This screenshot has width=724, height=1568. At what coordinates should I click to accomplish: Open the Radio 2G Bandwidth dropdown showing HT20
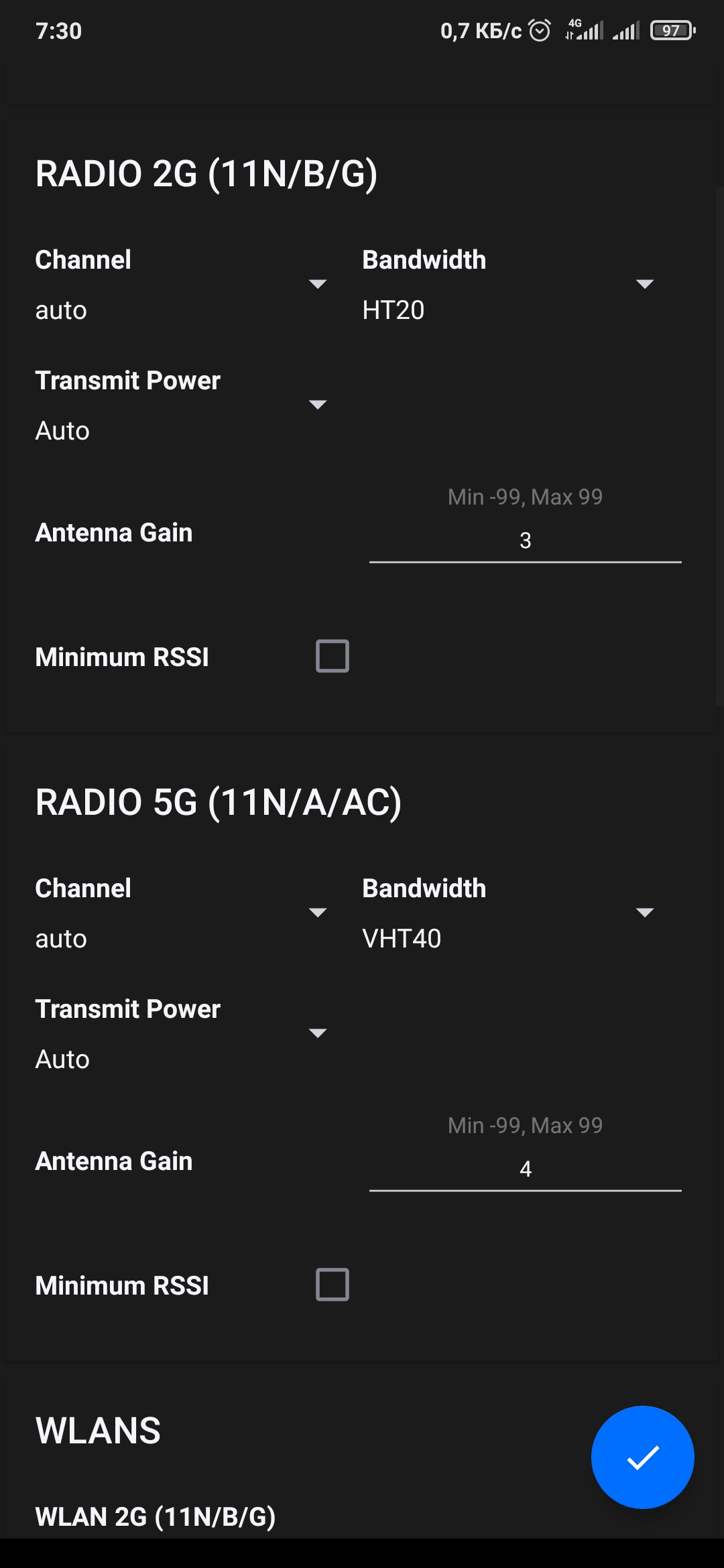pos(508,285)
